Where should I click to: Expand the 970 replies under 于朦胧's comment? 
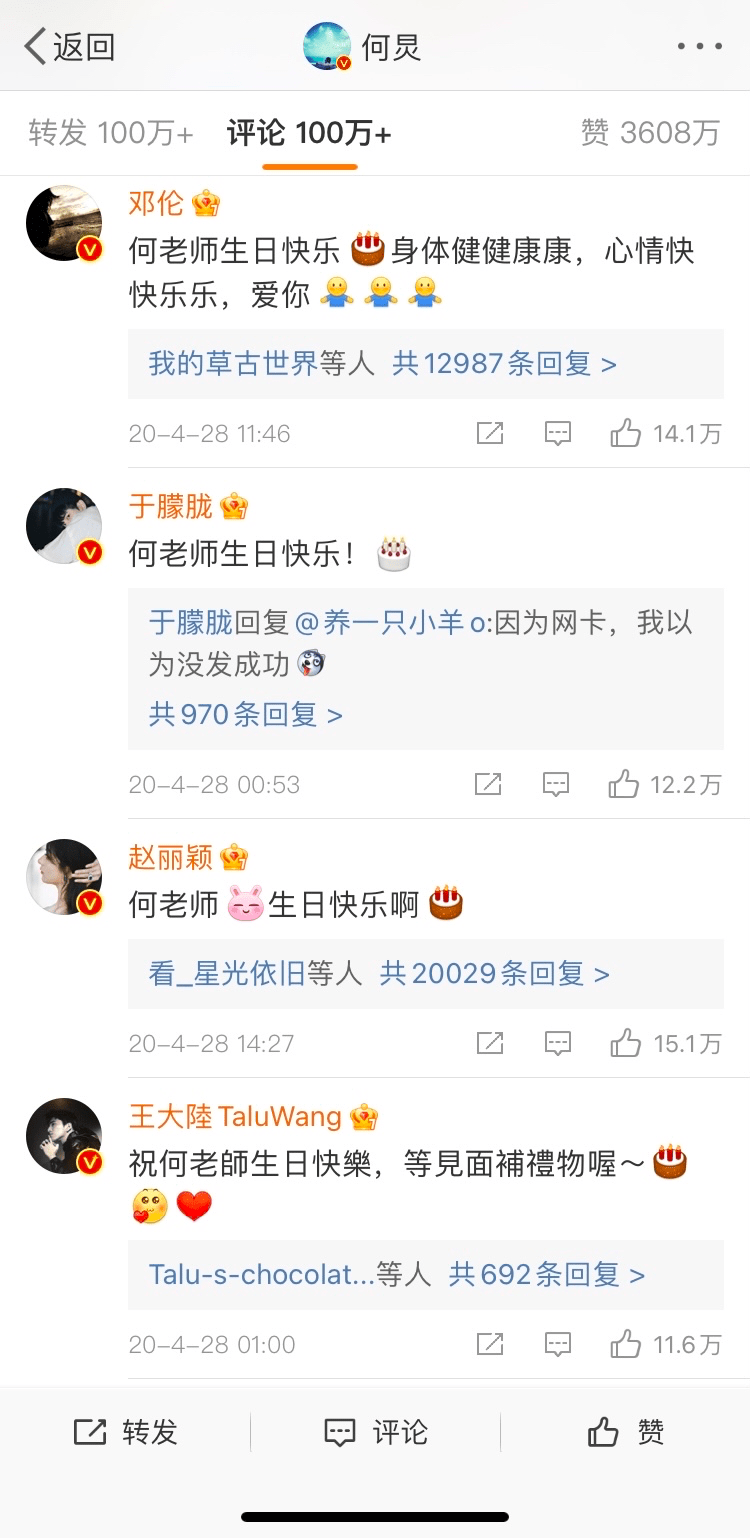(x=246, y=714)
